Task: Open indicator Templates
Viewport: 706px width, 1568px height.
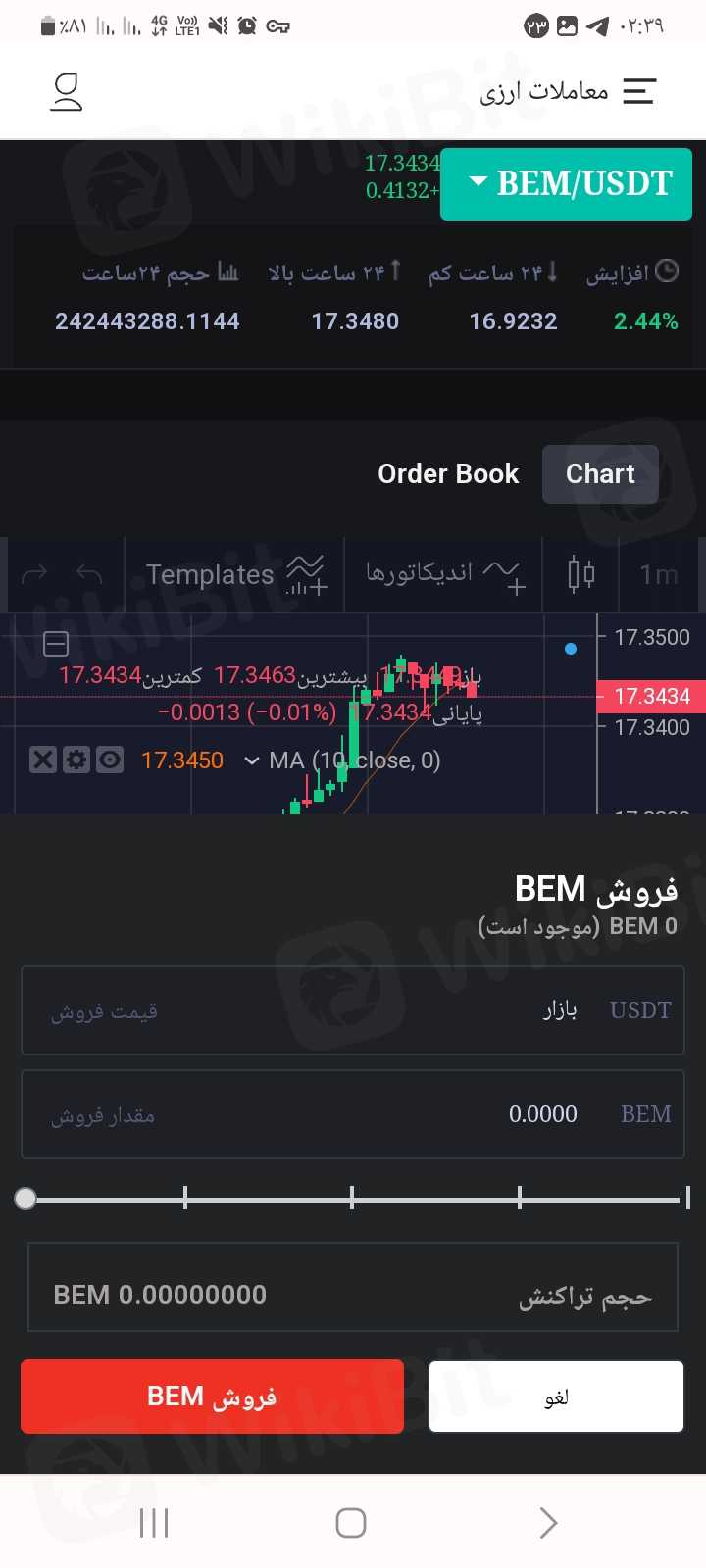Action: [x=235, y=575]
